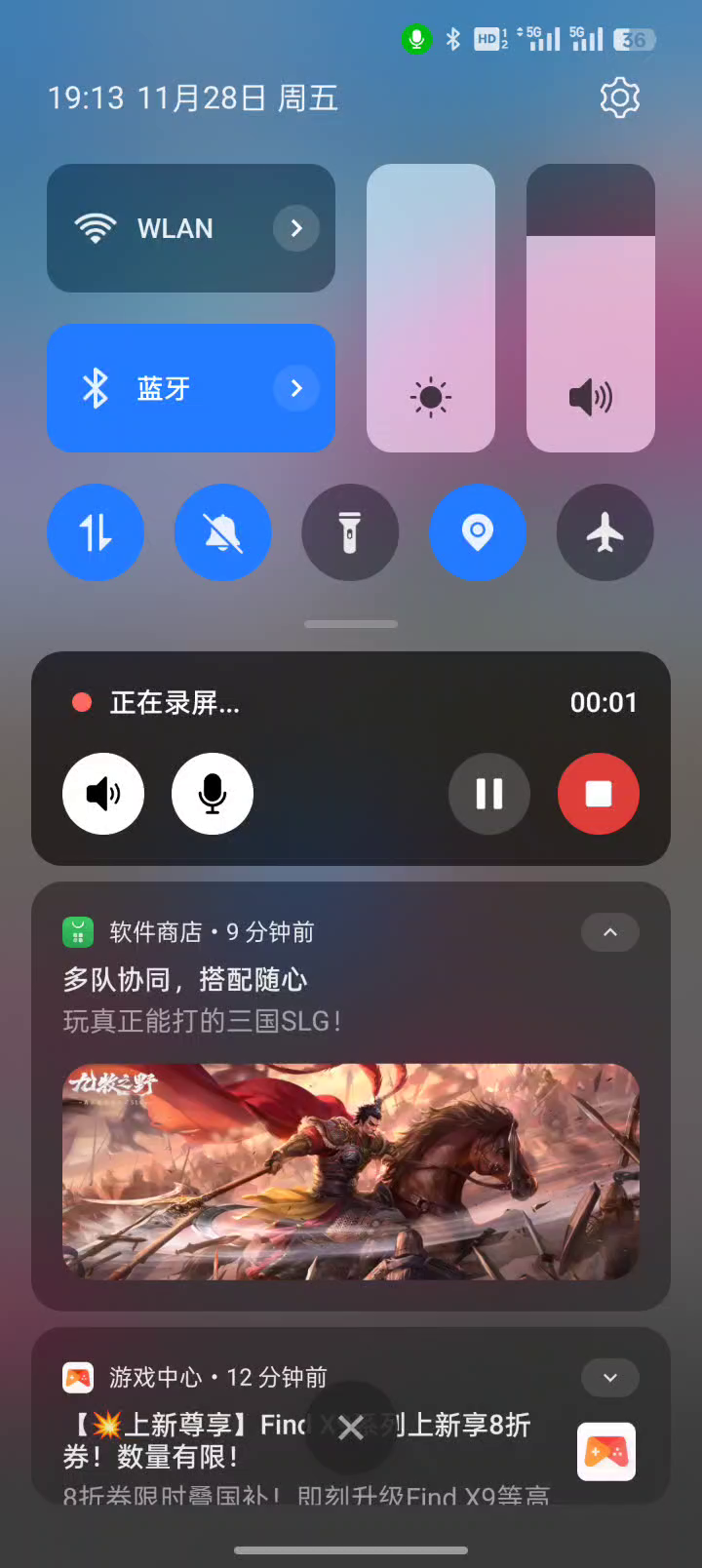This screenshot has height=1568, width=702.
Task: Open Bluetooth details arrow
Action: (x=296, y=388)
